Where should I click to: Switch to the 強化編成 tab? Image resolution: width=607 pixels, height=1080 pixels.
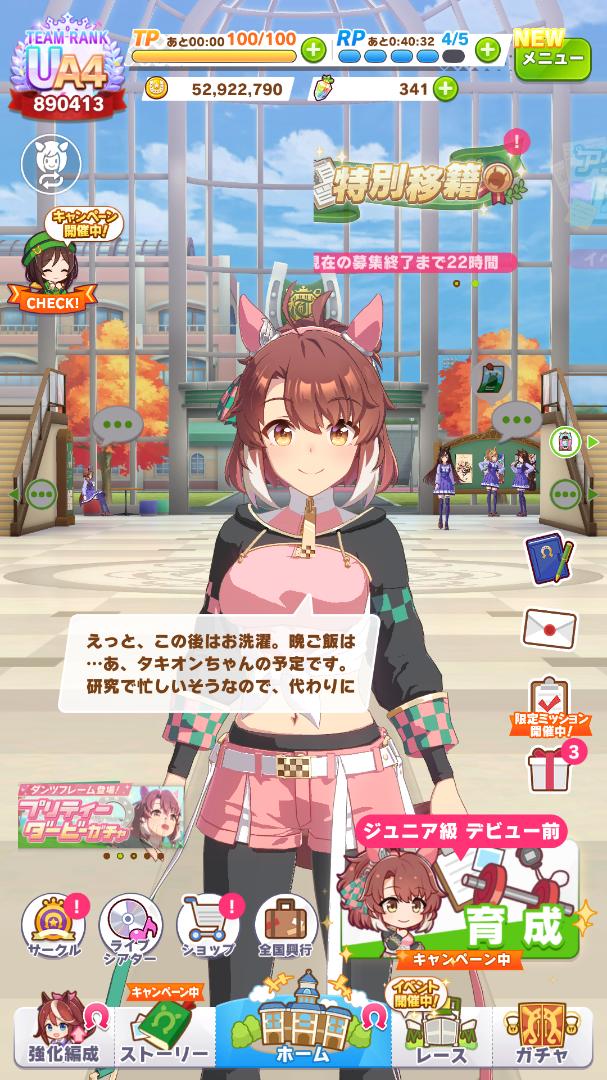[62, 1032]
